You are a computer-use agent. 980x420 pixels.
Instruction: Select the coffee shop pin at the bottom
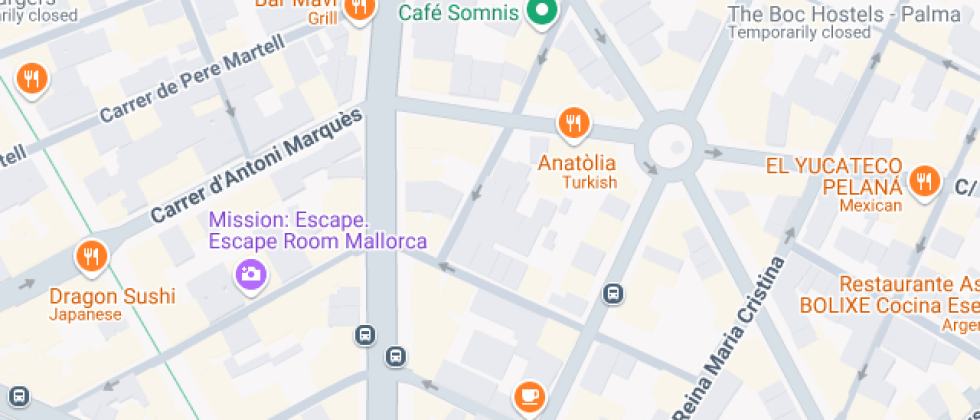[x=529, y=397]
